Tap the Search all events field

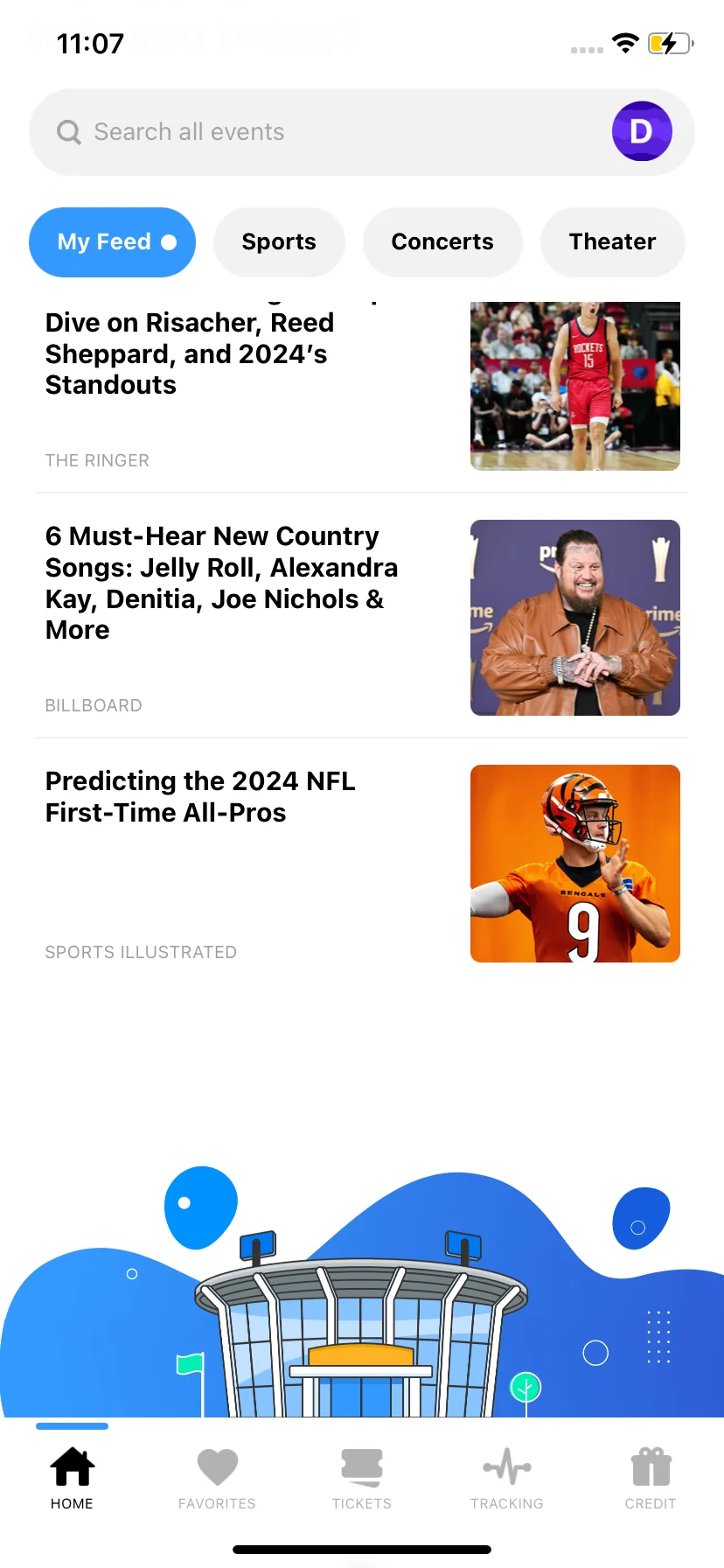click(x=315, y=132)
